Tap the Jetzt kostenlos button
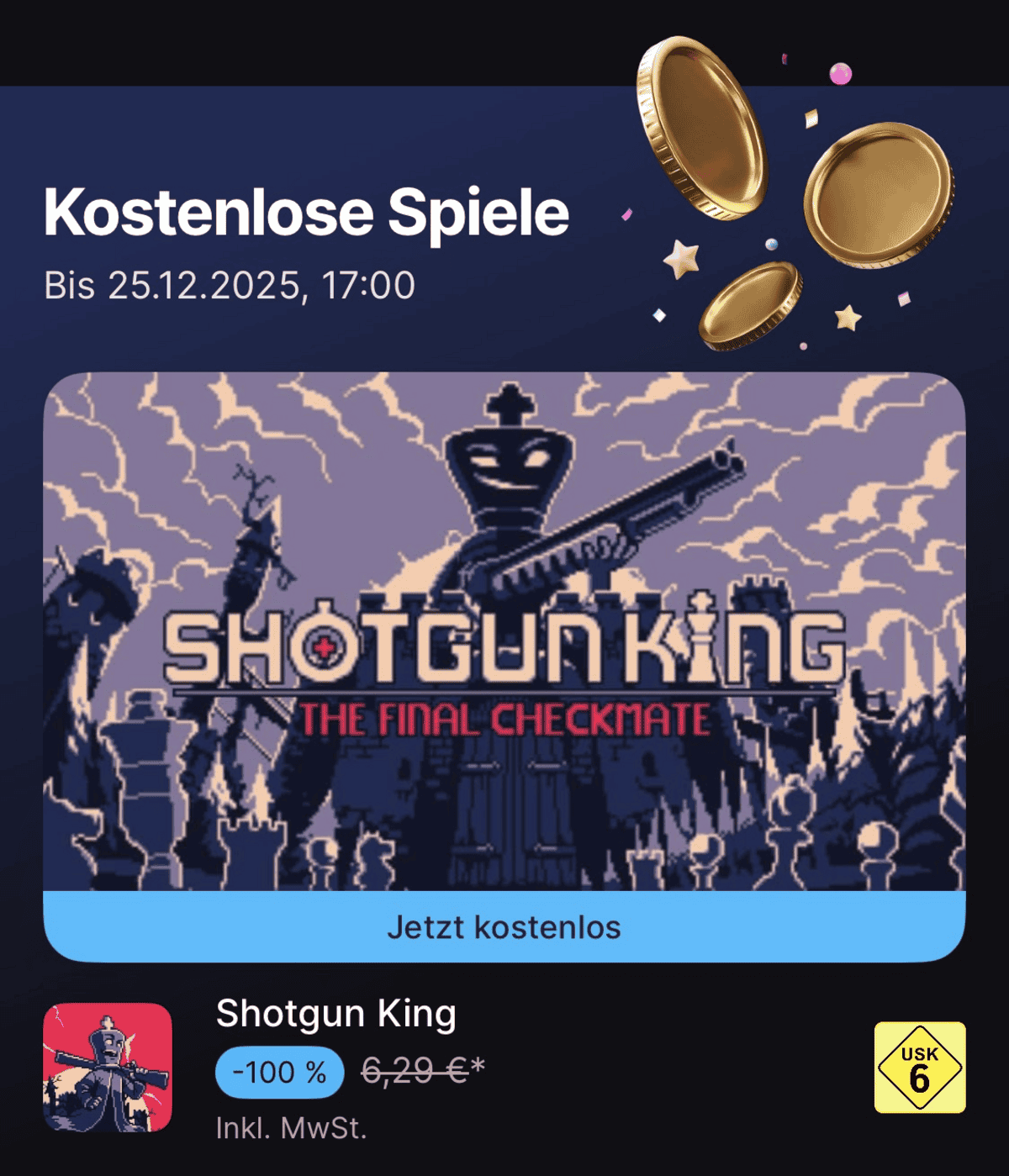The height and width of the screenshot is (1176, 1009). tap(504, 927)
